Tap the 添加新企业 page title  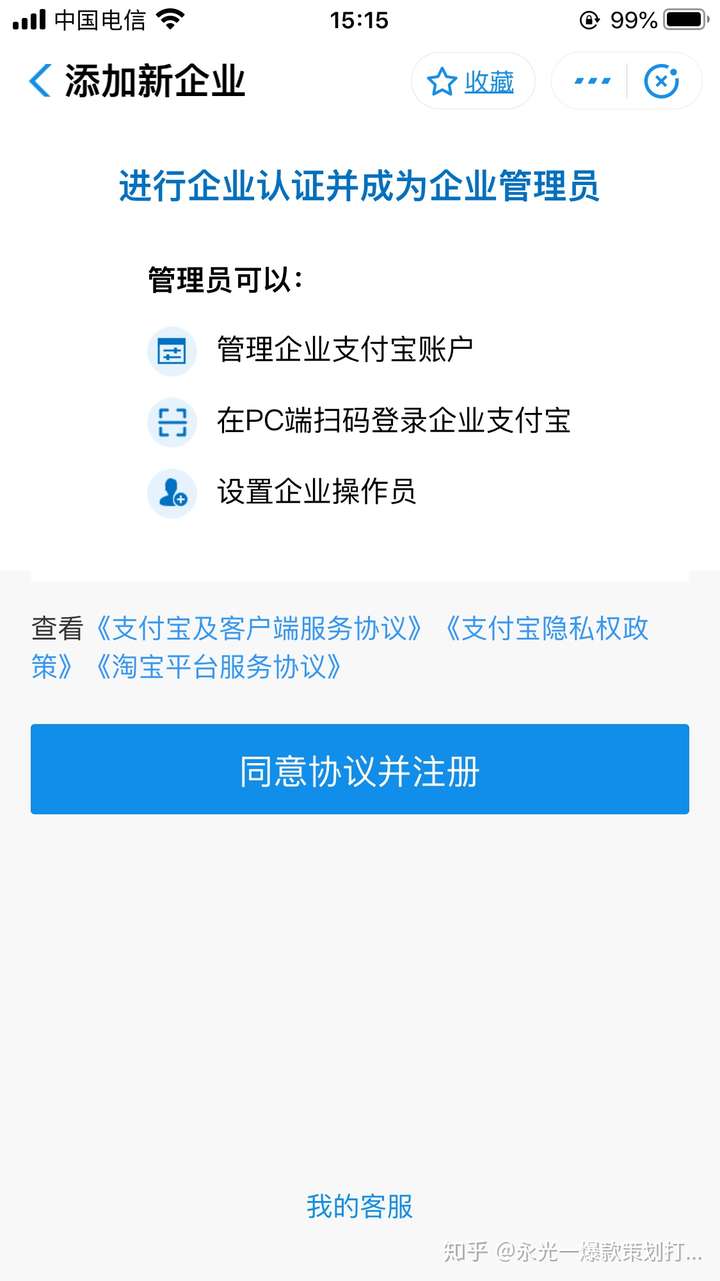point(155,83)
